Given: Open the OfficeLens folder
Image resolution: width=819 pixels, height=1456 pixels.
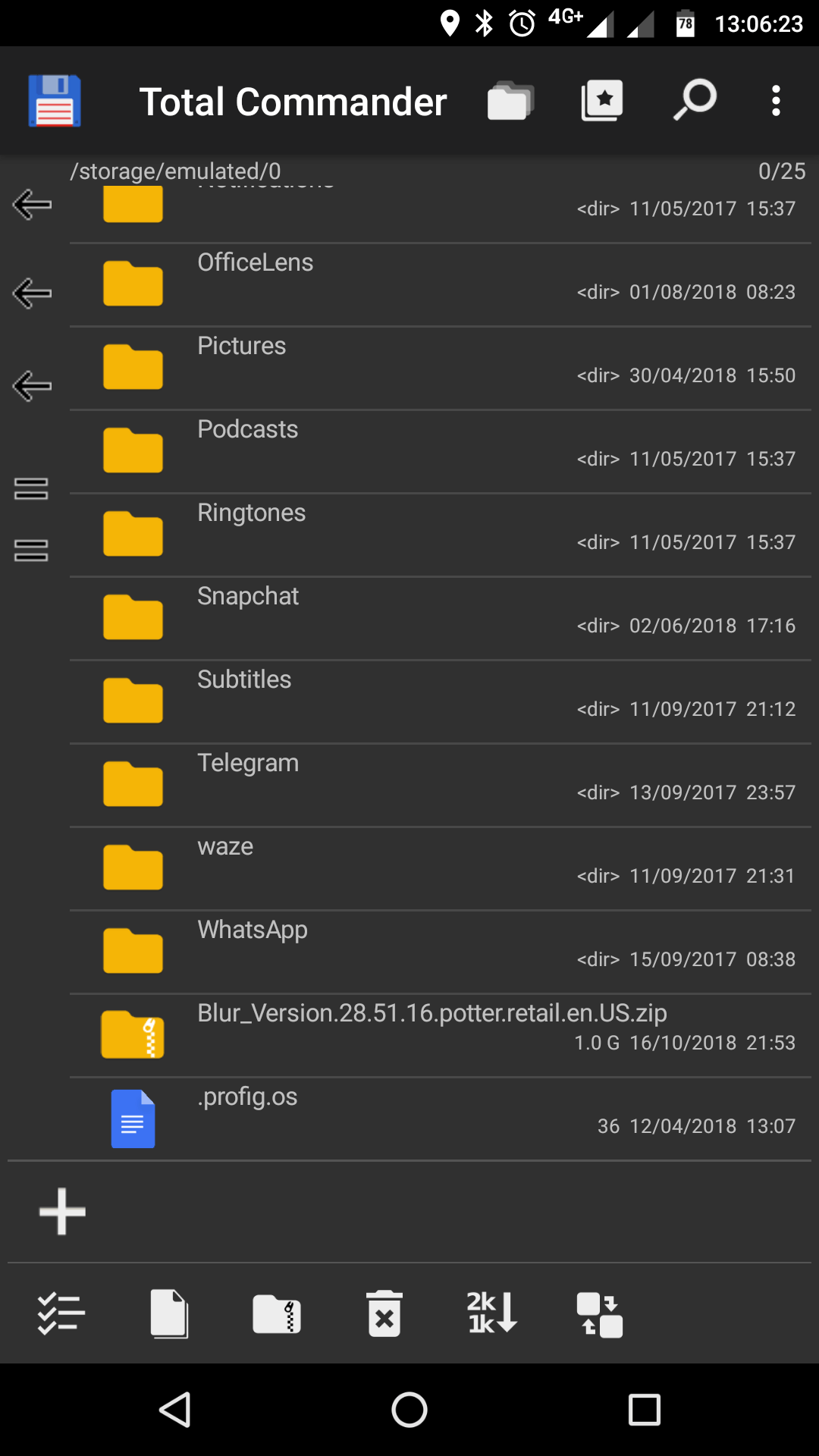Looking at the screenshot, I should tap(440, 284).
